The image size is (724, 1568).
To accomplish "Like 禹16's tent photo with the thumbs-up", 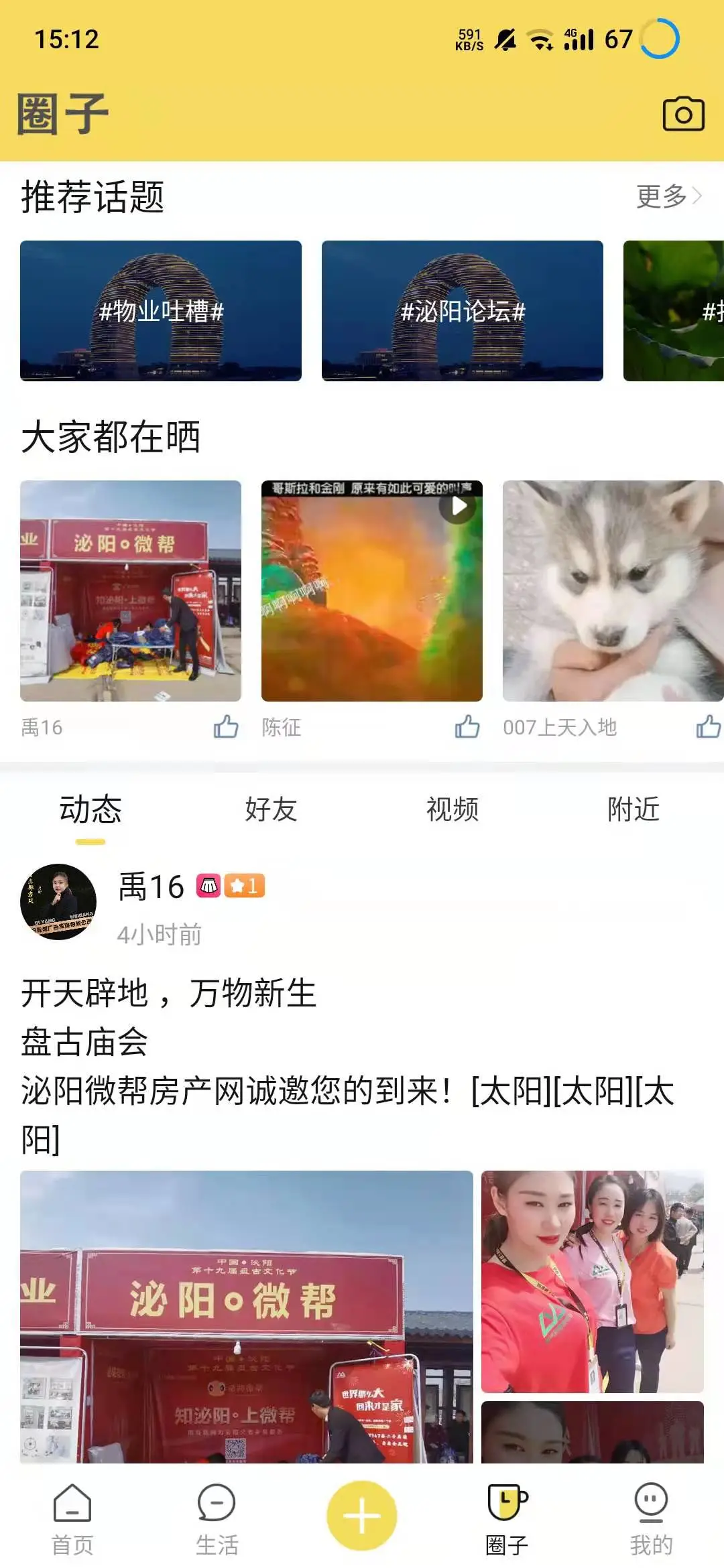I will point(227,726).
